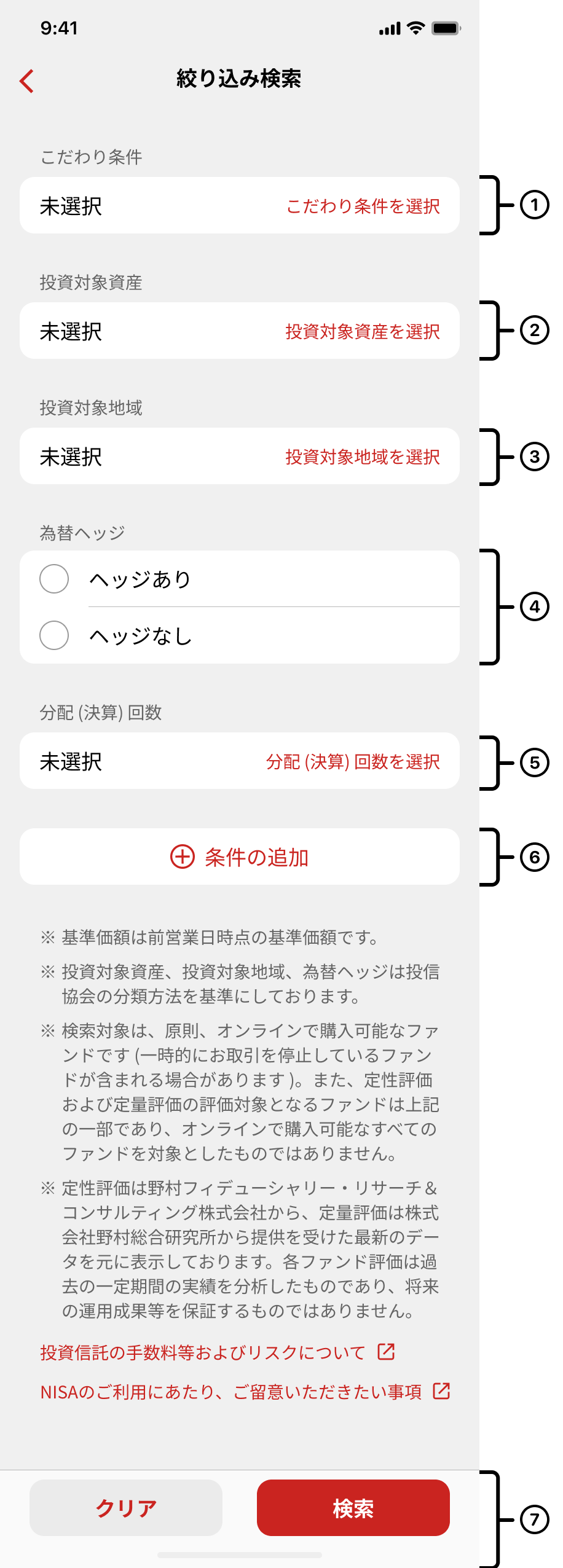Tap the 9:41 clock in status bar

pyautogui.click(x=59, y=27)
